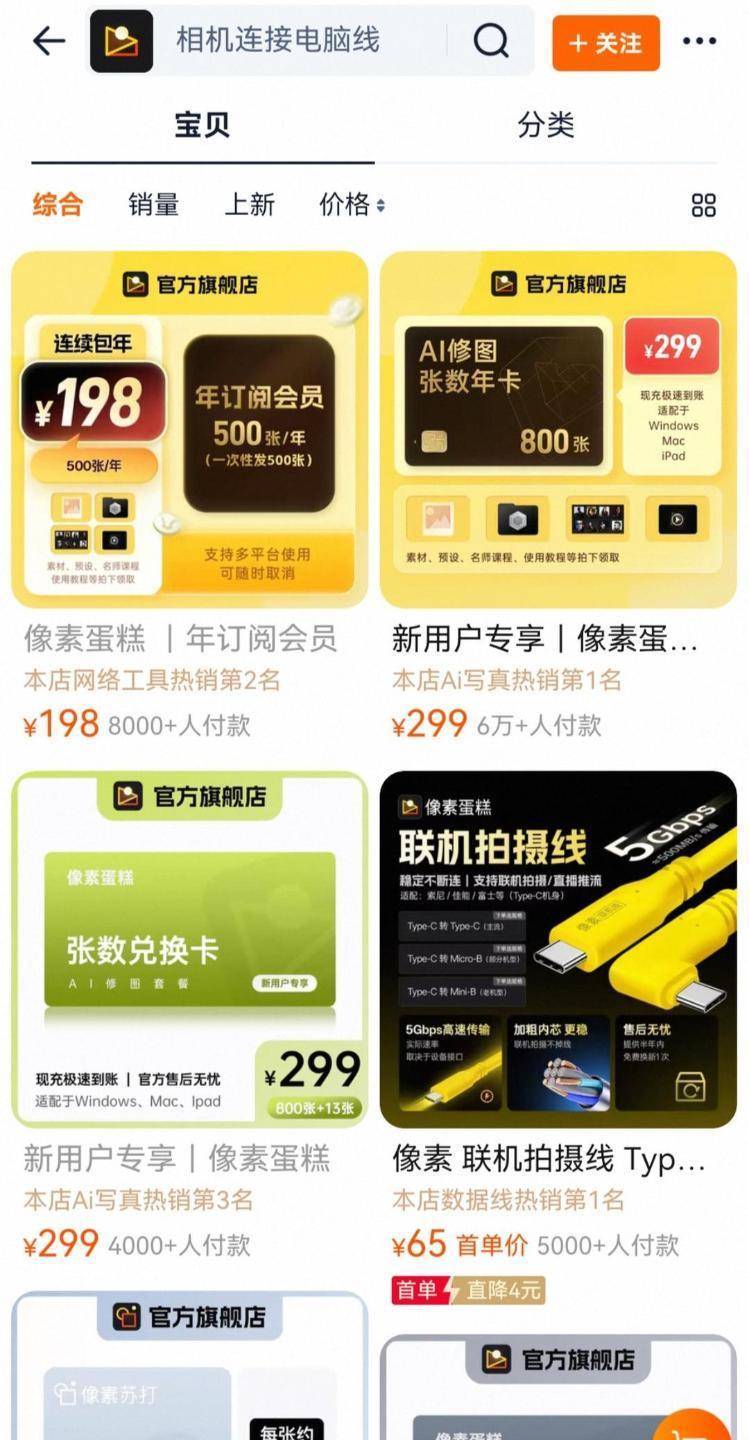The height and width of the screenshot is (1440, 749).
Task: Follow the store with 关注 button
Action: pos(605,43)
